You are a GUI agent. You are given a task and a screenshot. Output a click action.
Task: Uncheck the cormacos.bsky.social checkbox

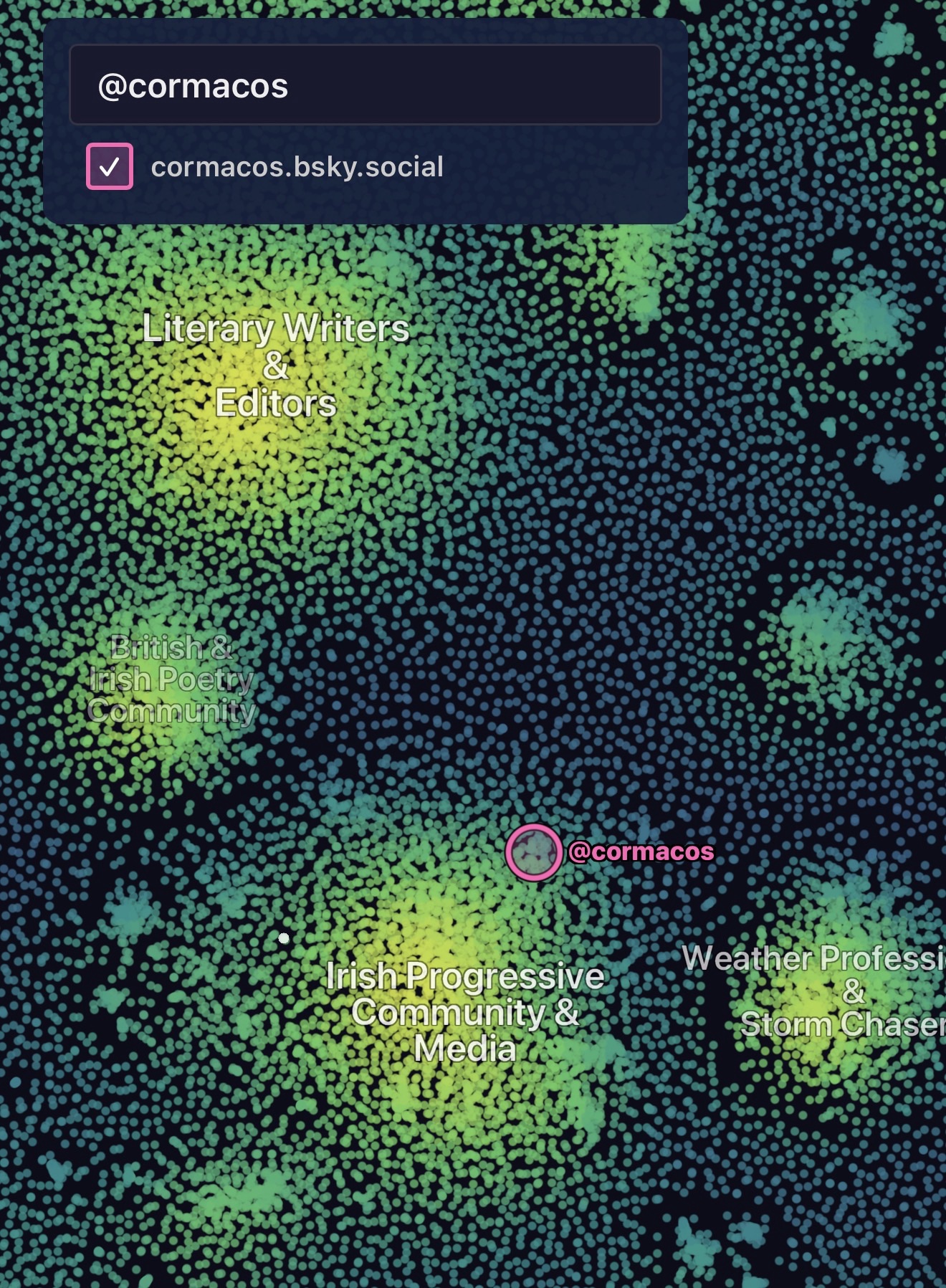[110, 166]
